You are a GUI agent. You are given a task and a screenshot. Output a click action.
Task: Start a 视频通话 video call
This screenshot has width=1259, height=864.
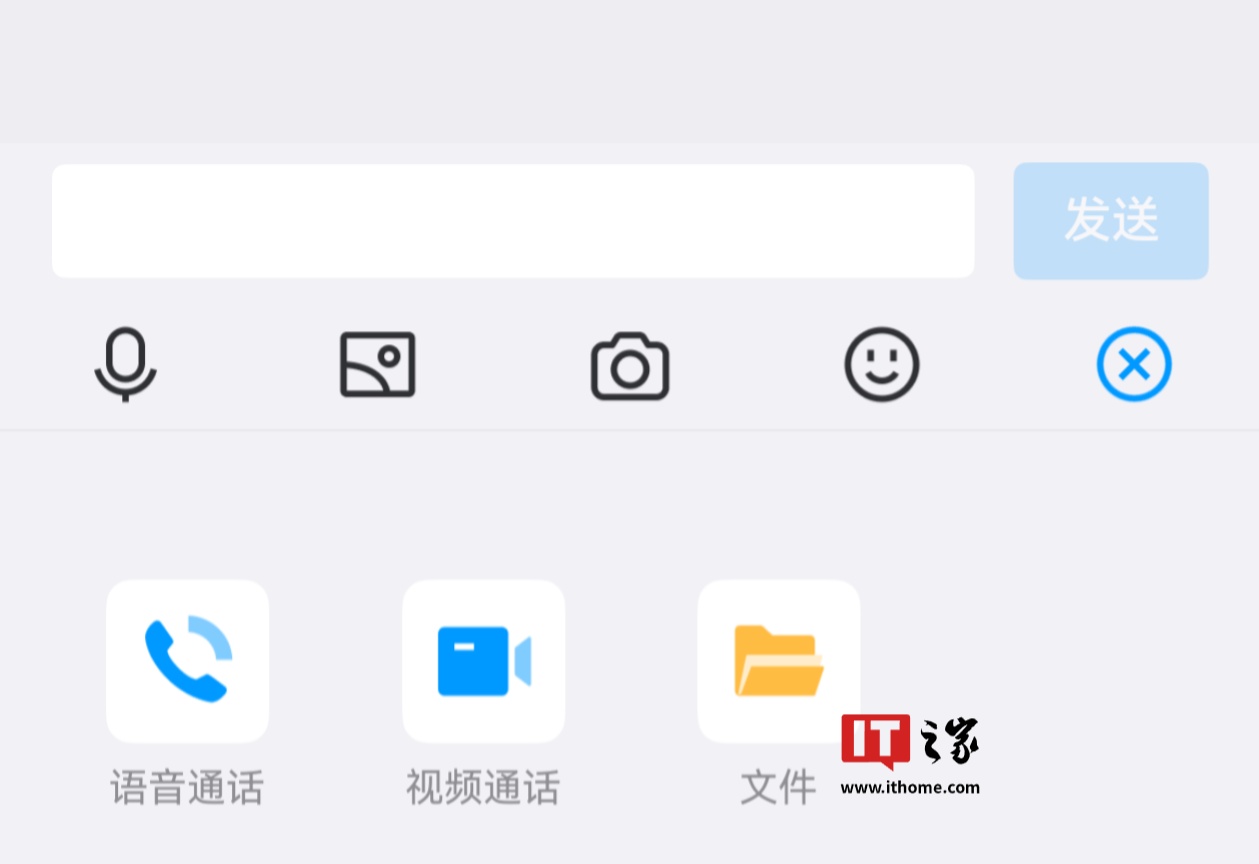point(483,661)
